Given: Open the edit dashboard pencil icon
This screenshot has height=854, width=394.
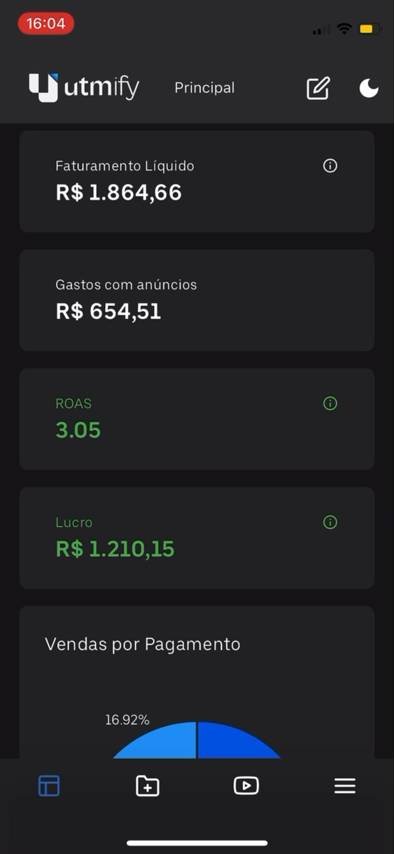Looking at the screenshot, I should point(318,88).
